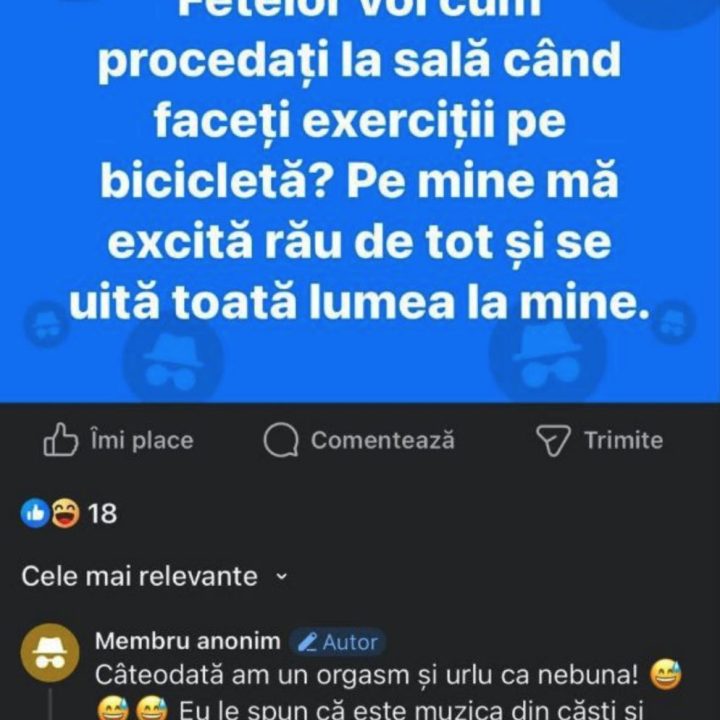Like the post with Îmi place
This screenshot has height=720, width=720.
pyautogui.click(x=118, y=440)
